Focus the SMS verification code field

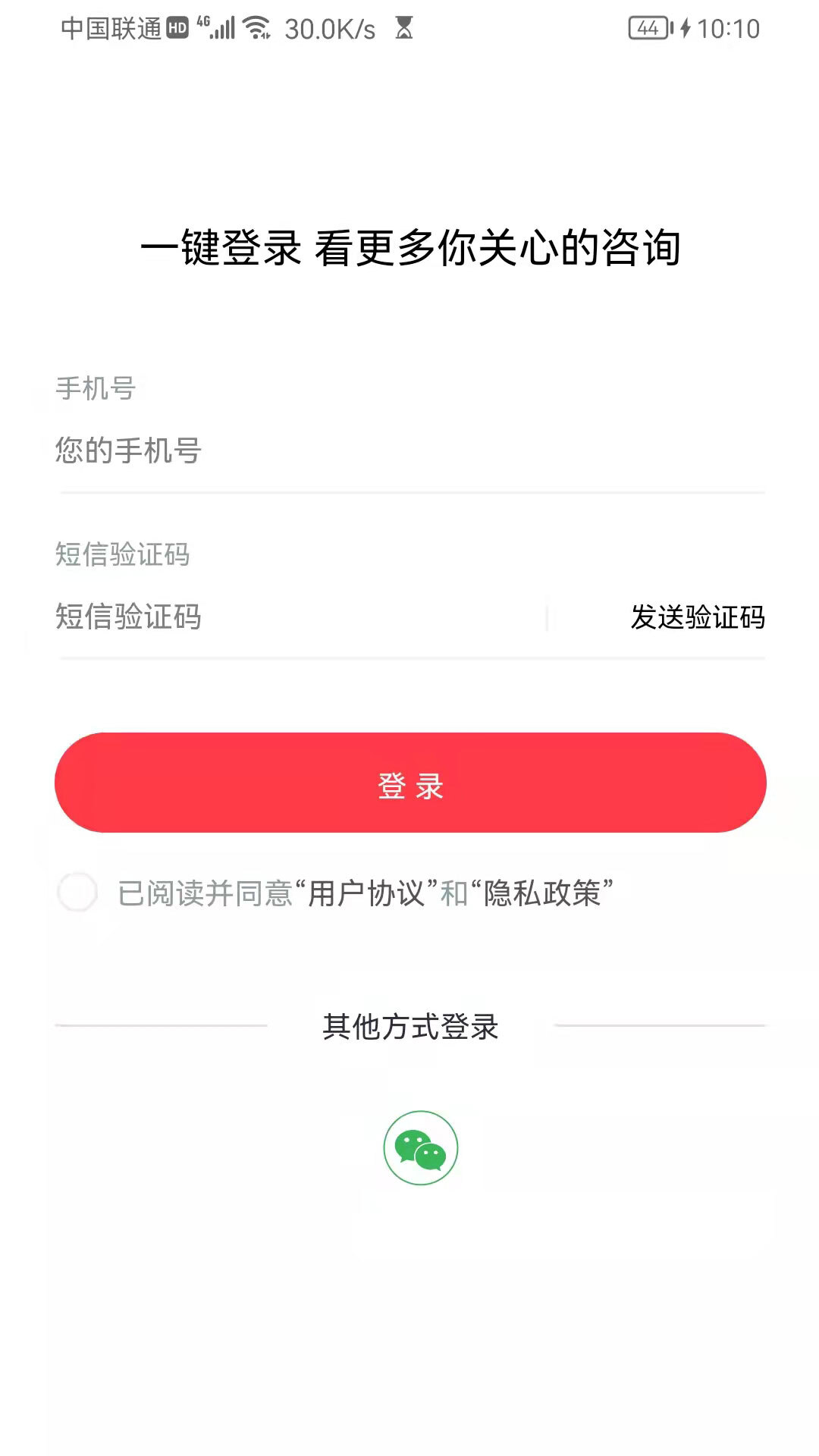pyautogui.click(x=296, y=617)
